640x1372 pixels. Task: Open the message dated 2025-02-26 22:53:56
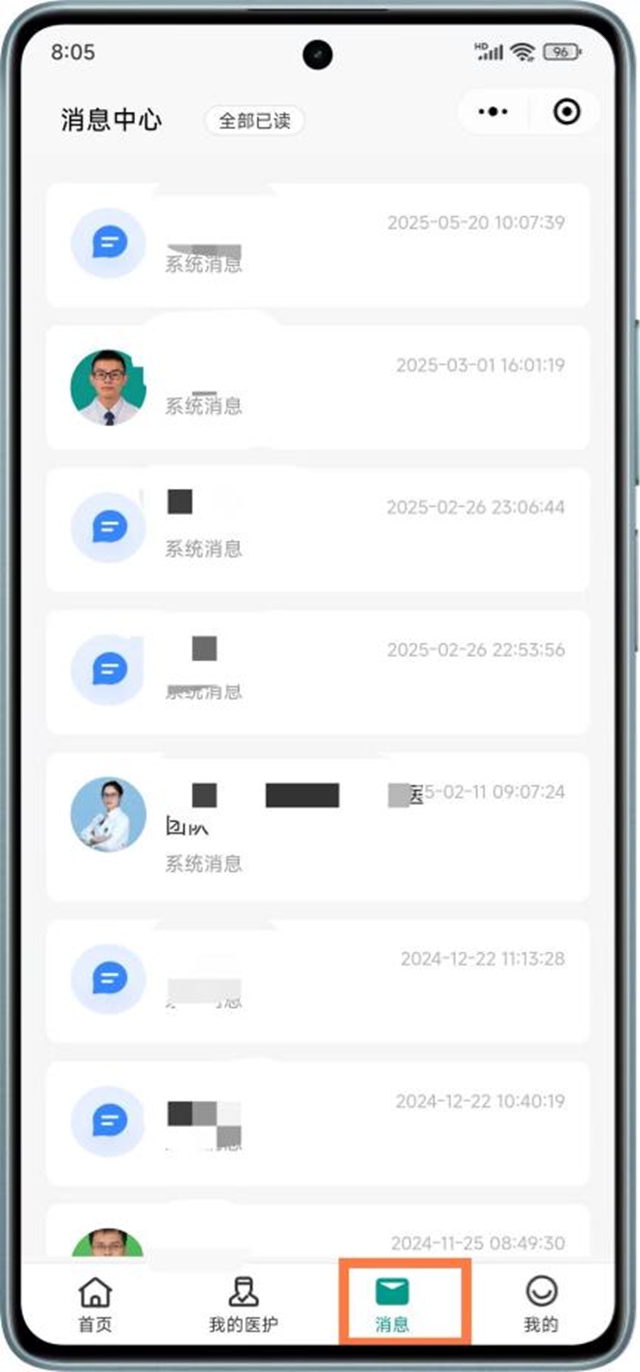[x=318, y=672]
